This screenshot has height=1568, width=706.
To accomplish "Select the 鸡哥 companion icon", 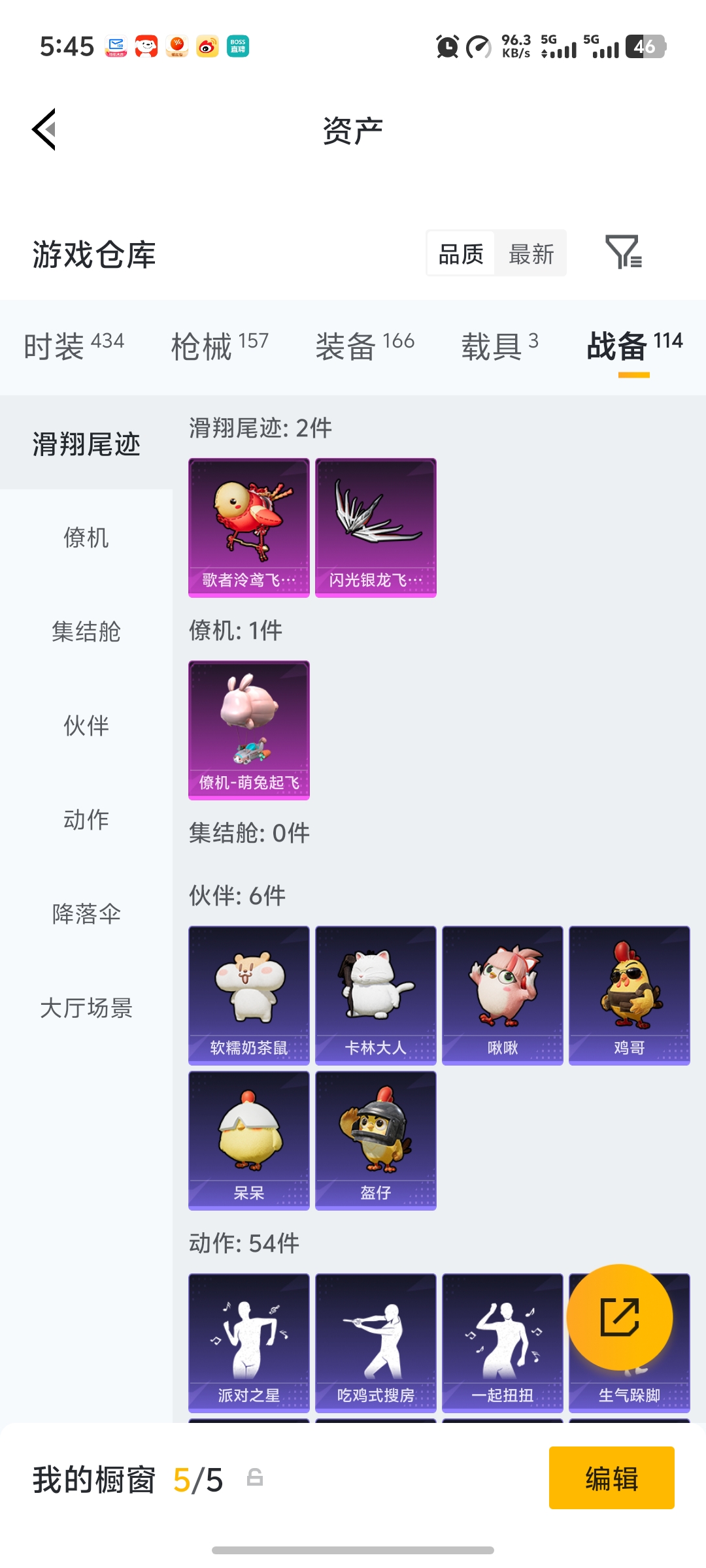I will coord(629,993).
